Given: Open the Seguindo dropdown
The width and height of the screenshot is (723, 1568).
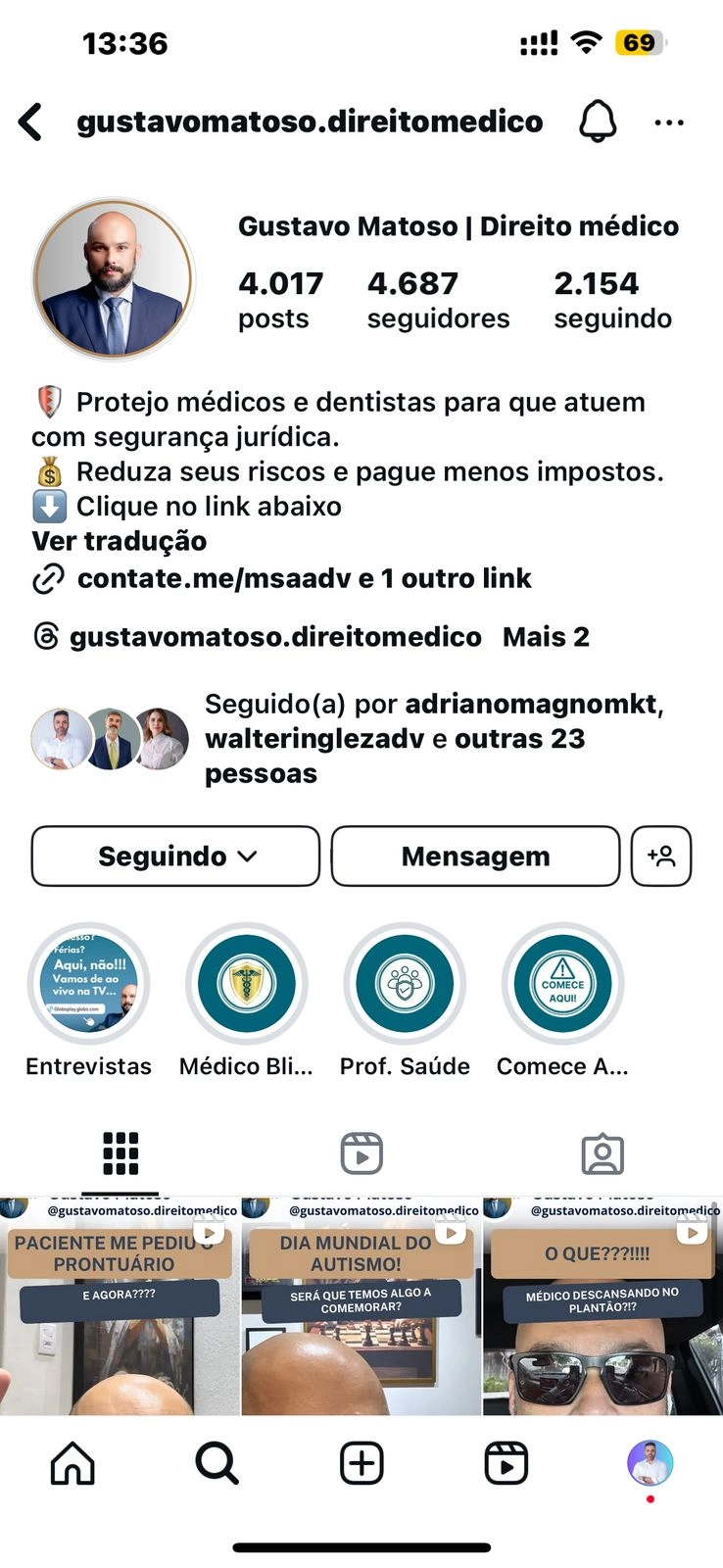Looking at the screenshot, I should coord(175,856).
